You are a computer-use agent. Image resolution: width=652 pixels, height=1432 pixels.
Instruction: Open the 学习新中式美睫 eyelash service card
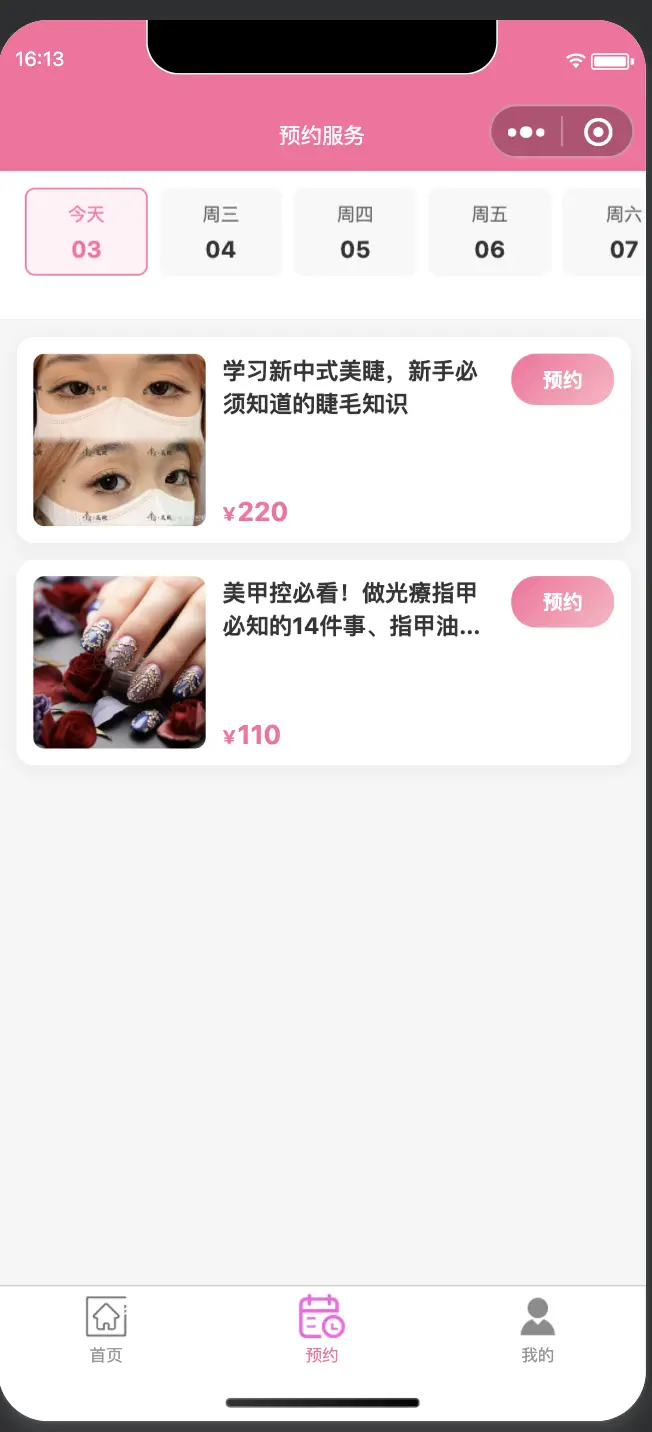pyautogui.click(x=350, y=388)
